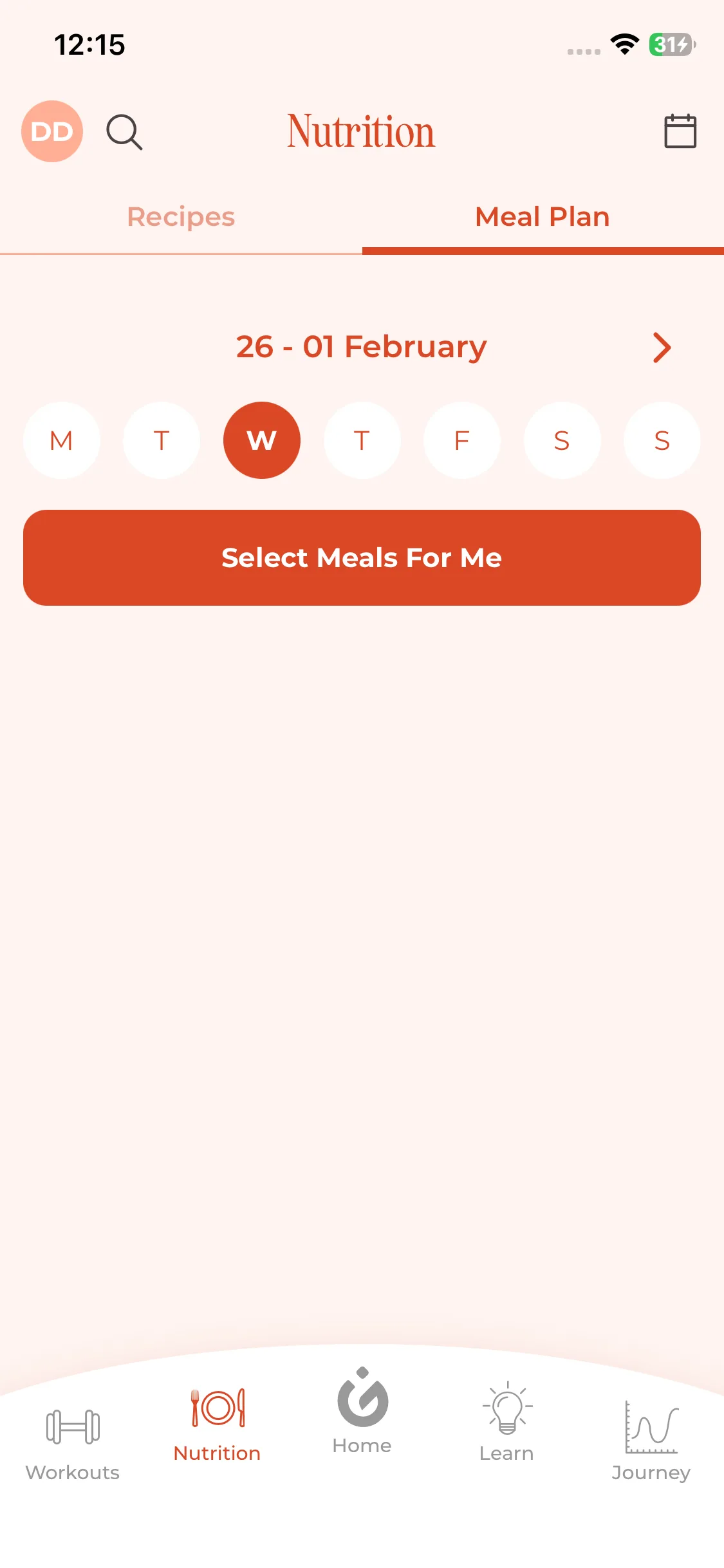The height and width of the screenshot is (1568, 724).
Task: Pick Sunday in the week row
Action: tap(662, 440)
